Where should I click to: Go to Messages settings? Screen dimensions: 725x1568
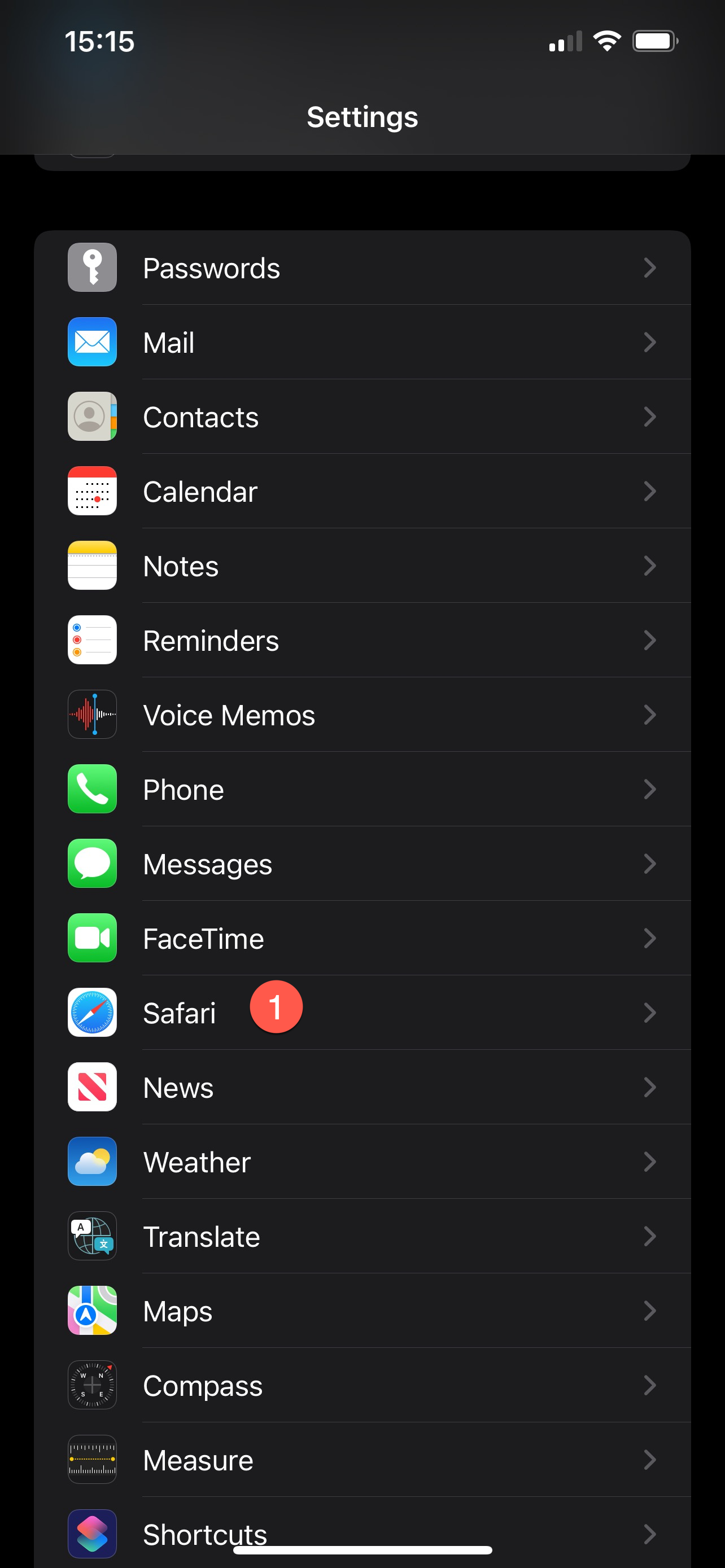362,864
